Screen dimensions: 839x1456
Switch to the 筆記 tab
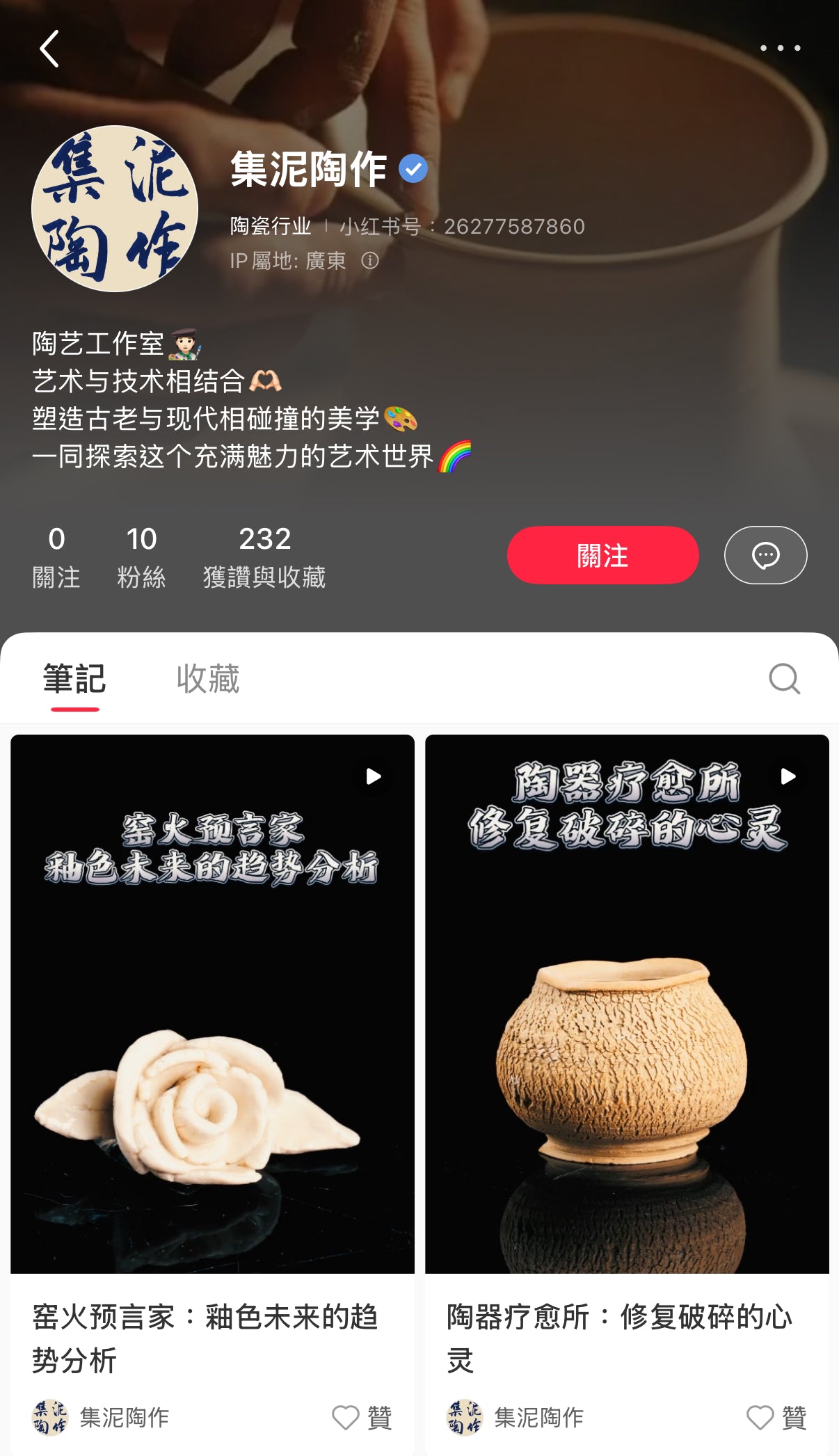tap(74, 679)
